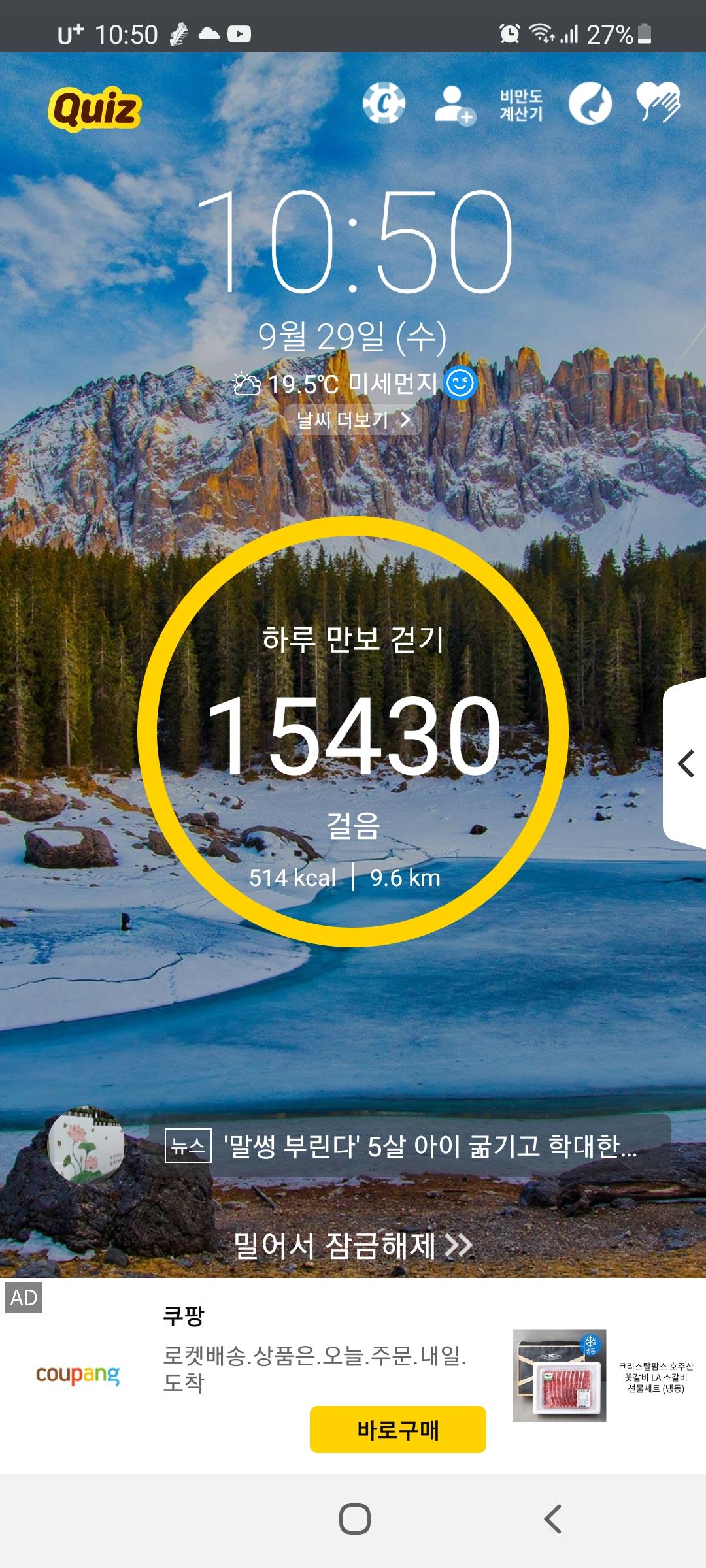The width and height of the screenshot is (706, 1568).
Task: Open 날씨 더보기 weather details
Action: 353,419
